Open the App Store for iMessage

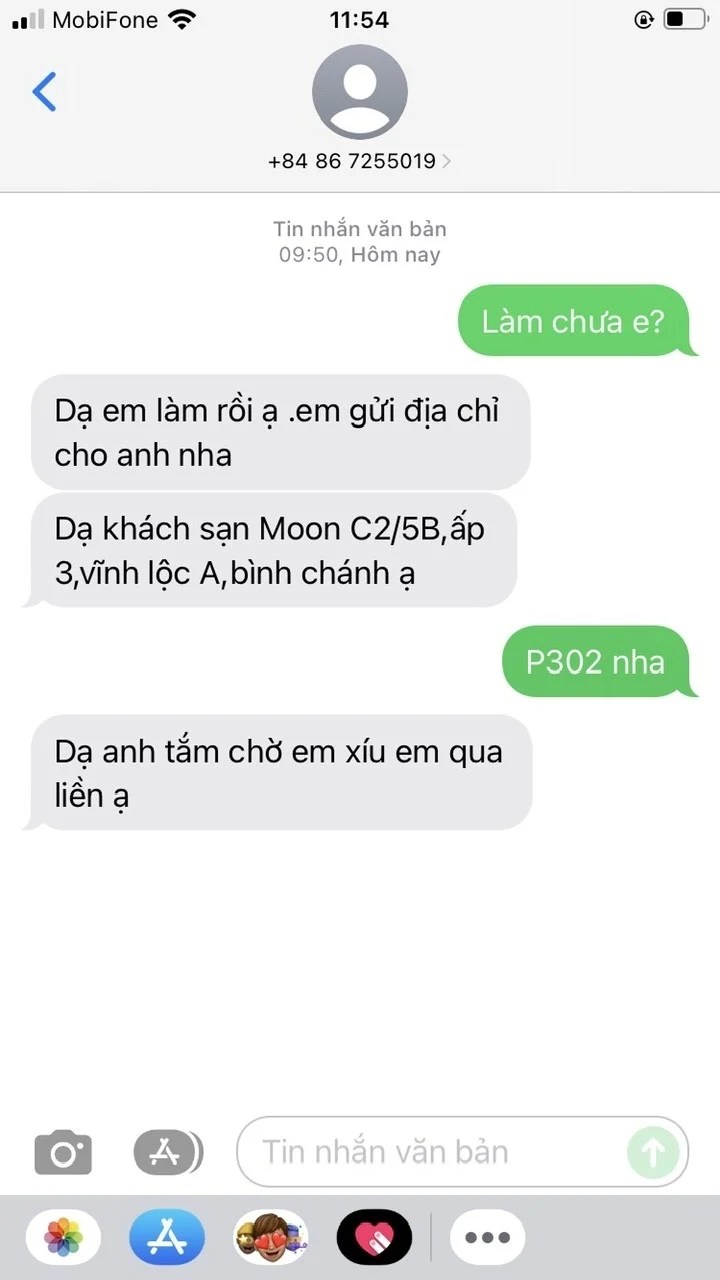click(166, 1237)
